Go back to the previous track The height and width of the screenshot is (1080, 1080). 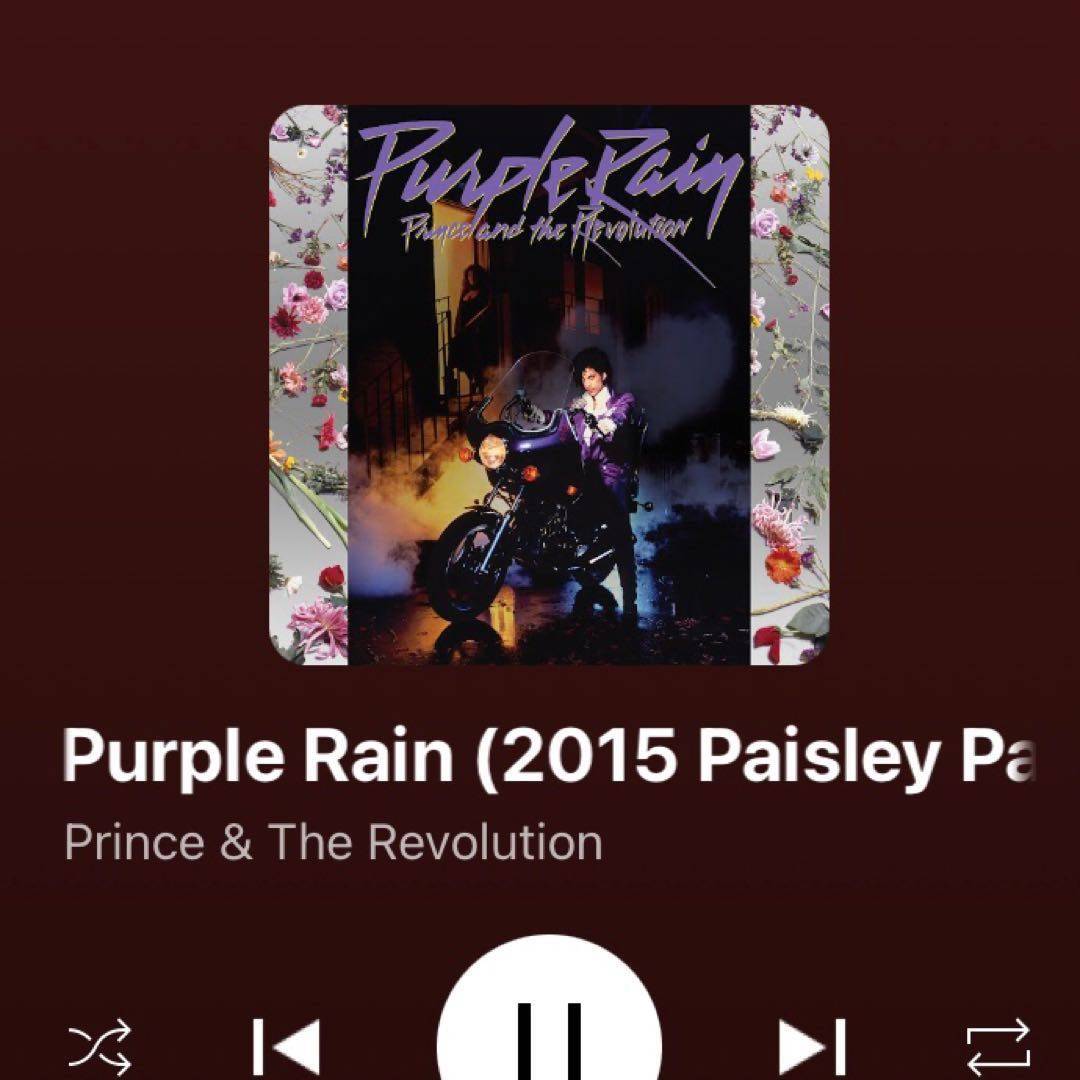pyautogui.click(x=286, y=1046)
